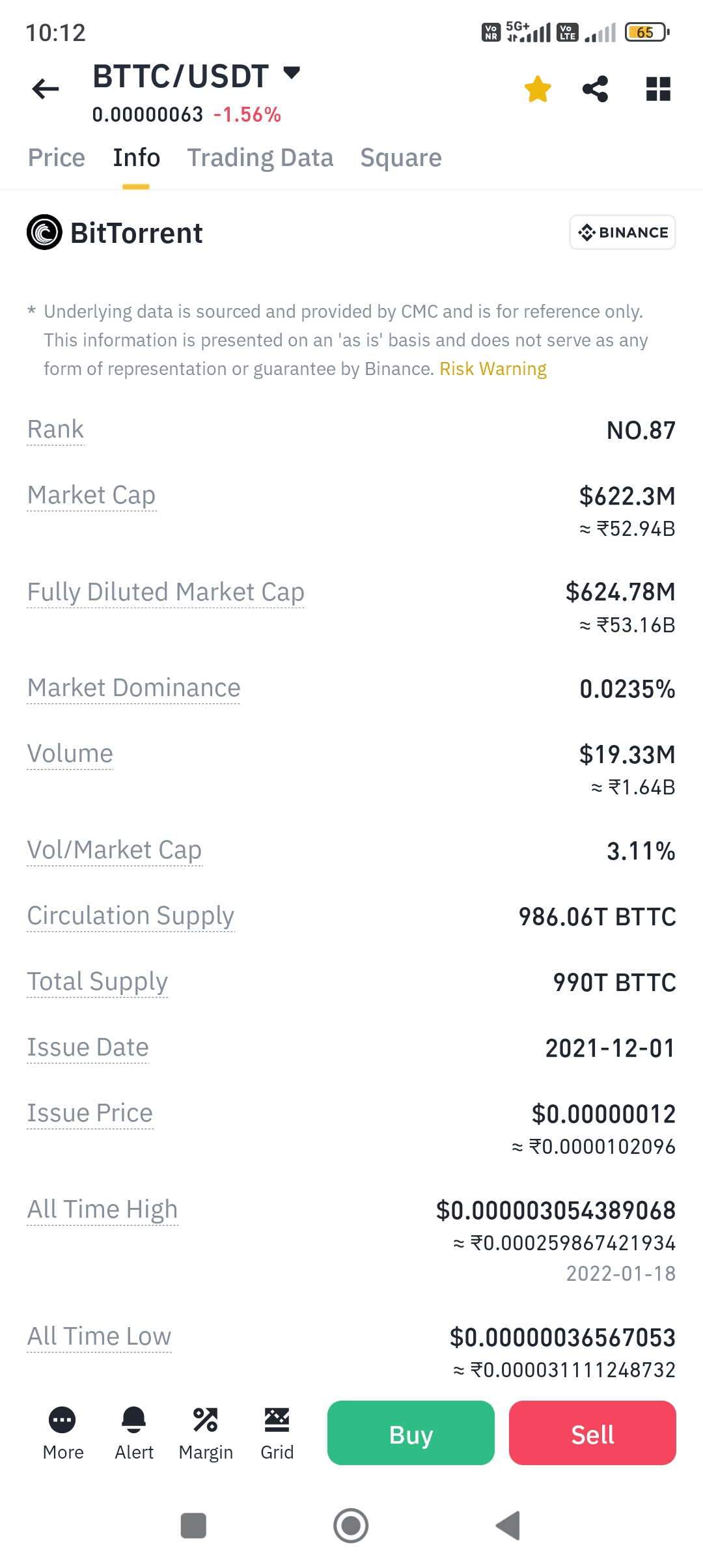Remove BTTC from favorites with the star
The height and width of the screenshot is (1568, 703).
point(538,89)
